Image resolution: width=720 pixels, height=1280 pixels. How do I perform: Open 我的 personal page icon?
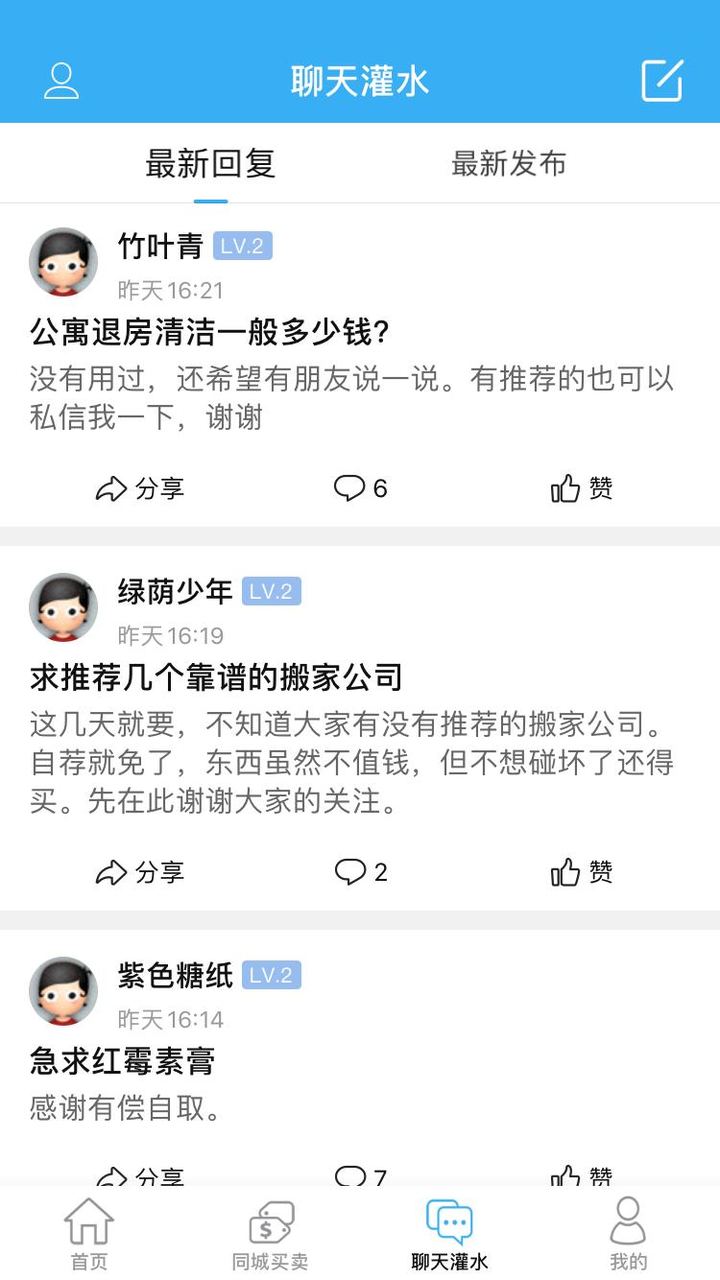click(629, 1228)
